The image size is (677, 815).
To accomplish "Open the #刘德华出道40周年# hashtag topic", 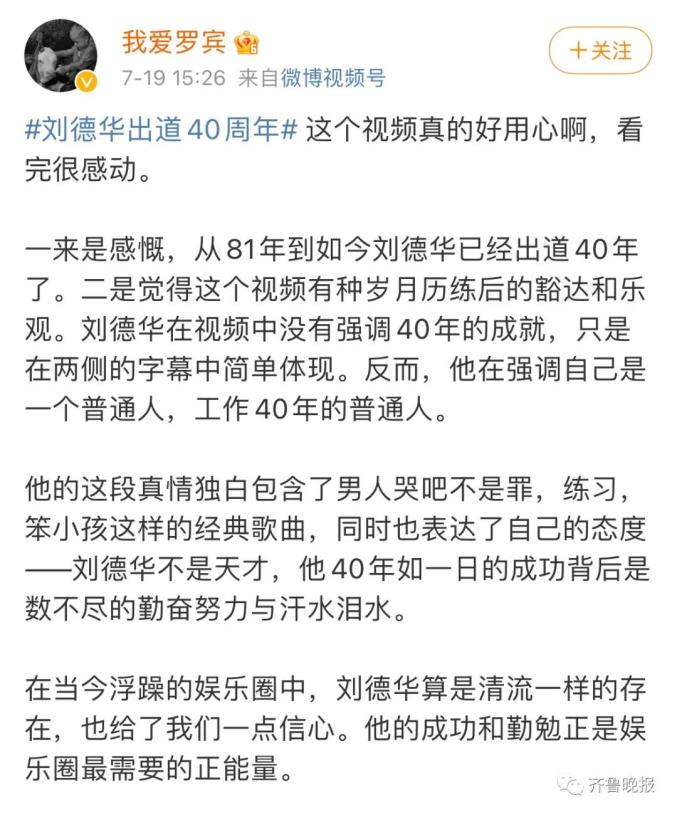I will [159, 130].
